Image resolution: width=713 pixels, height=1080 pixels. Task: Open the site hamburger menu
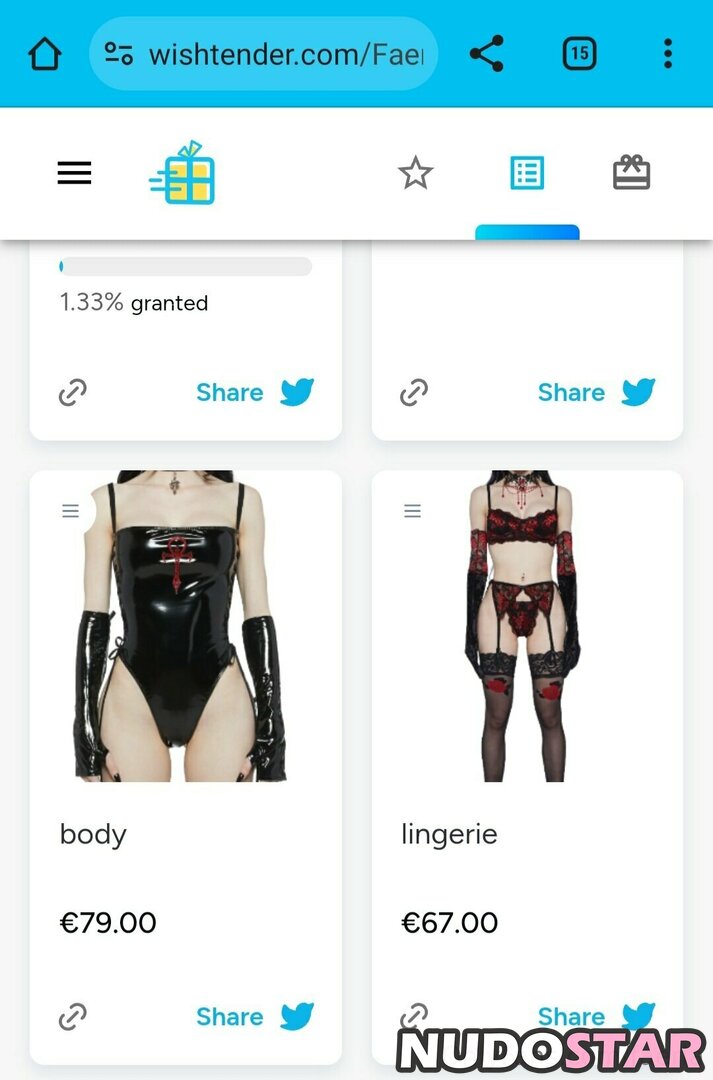(x=74, y=173)
